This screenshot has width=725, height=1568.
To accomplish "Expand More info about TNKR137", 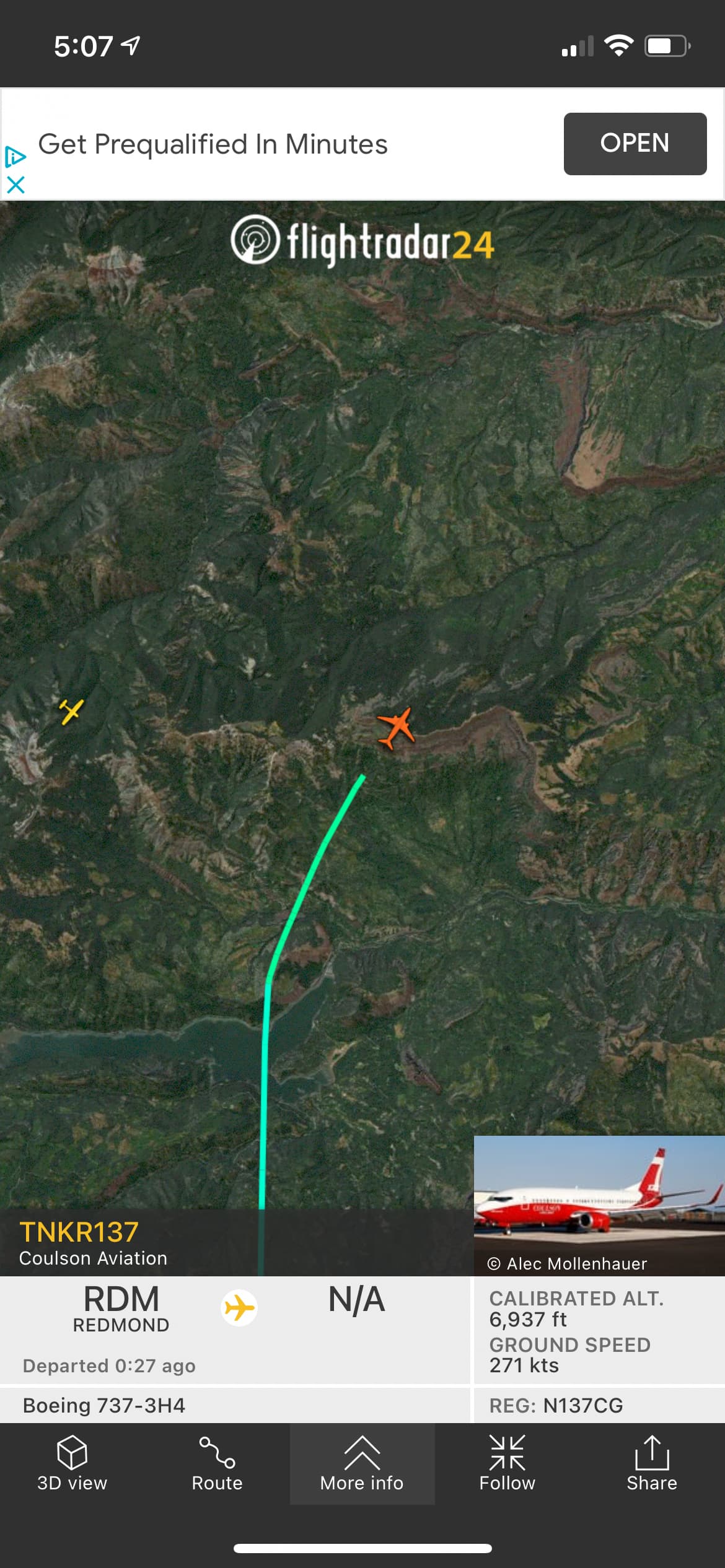I will tap(362, 1464).
